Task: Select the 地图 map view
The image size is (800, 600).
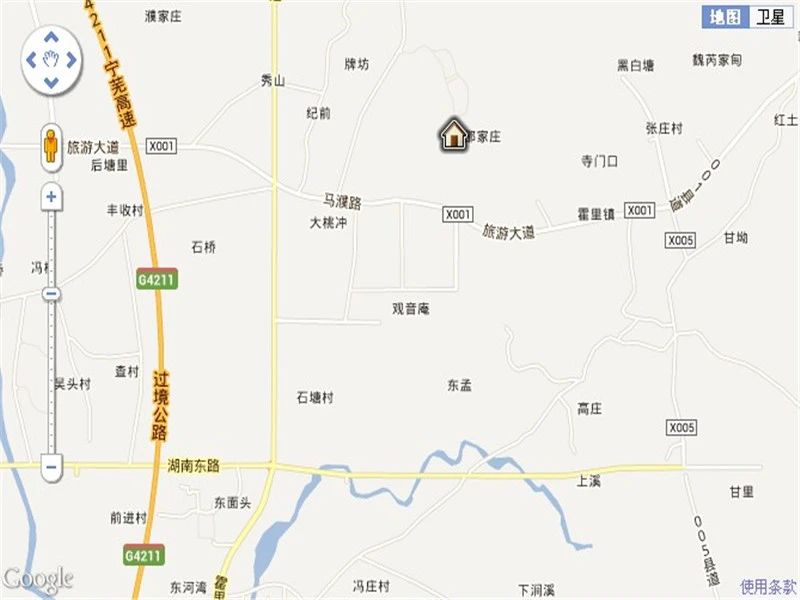Action: click(x=727, y=17)
